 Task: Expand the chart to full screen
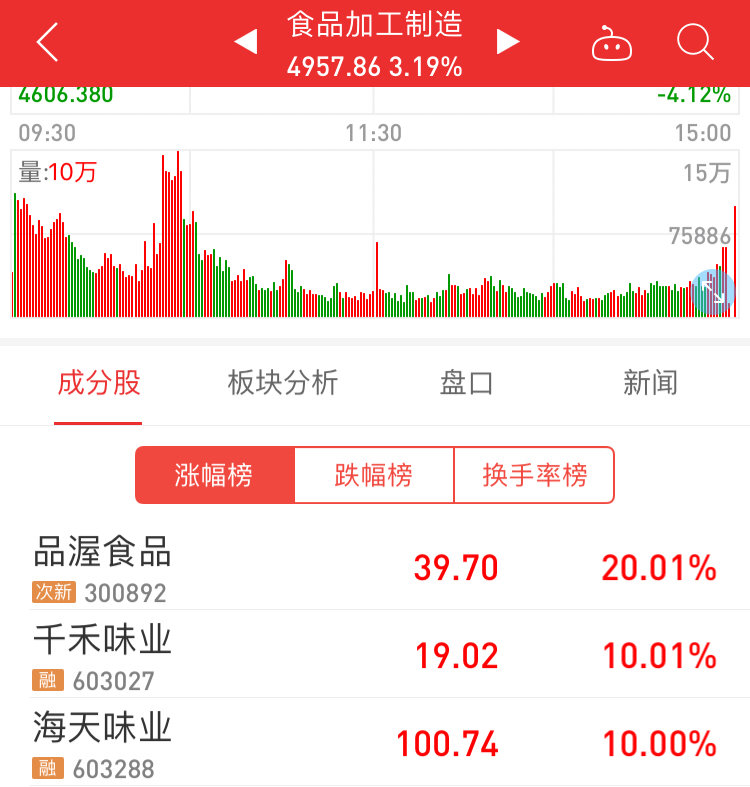714,291
